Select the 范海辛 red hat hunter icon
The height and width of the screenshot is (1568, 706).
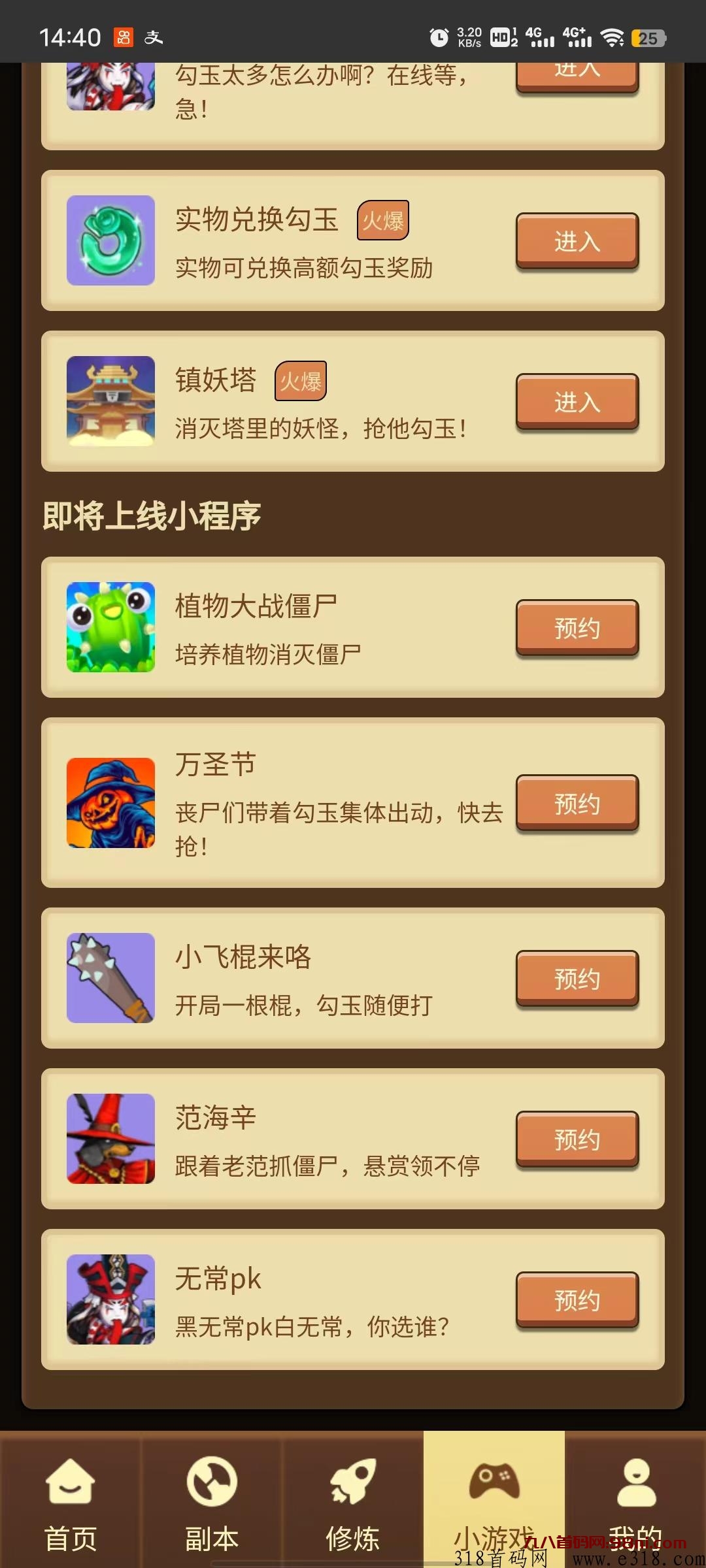click(110, 1140)
